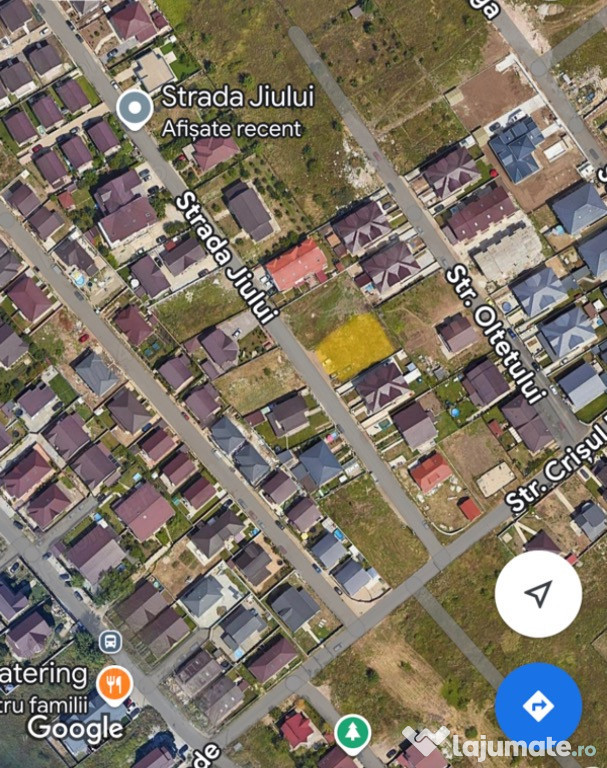Center map on my location

click(x=538, y=594)
